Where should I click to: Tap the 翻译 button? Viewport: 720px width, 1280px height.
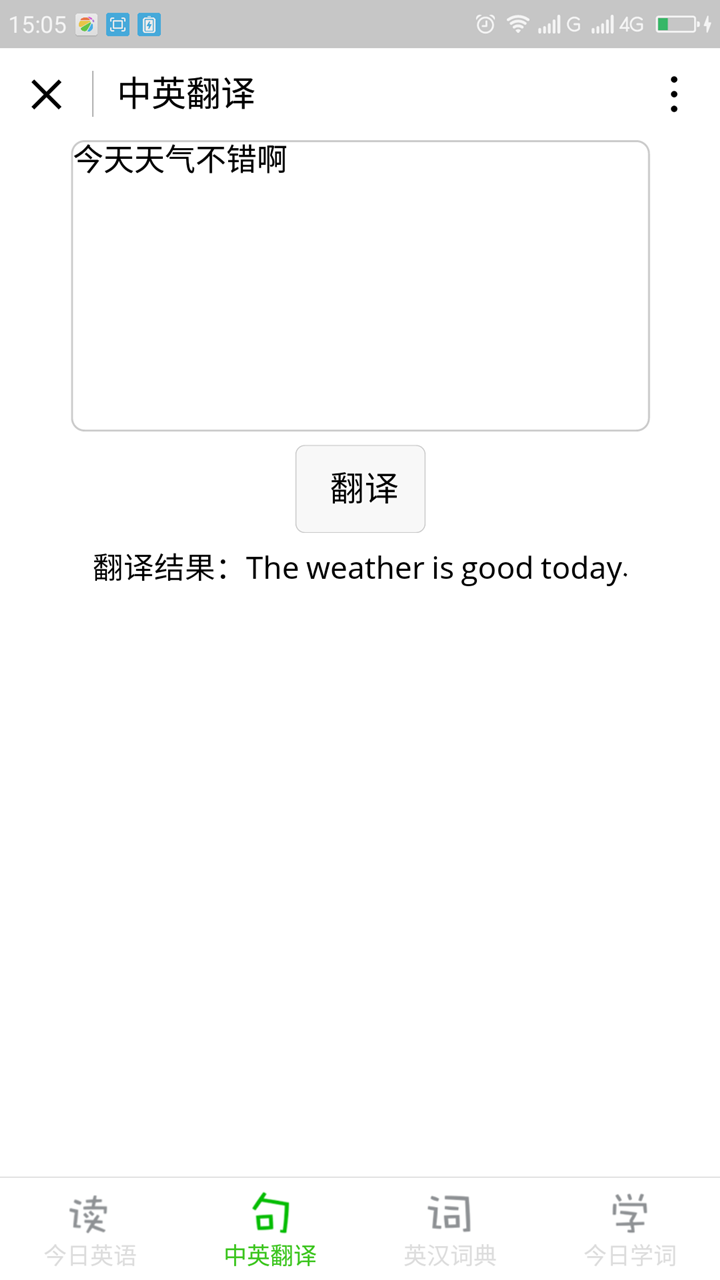pyautogui.click(x=360, y=489)
